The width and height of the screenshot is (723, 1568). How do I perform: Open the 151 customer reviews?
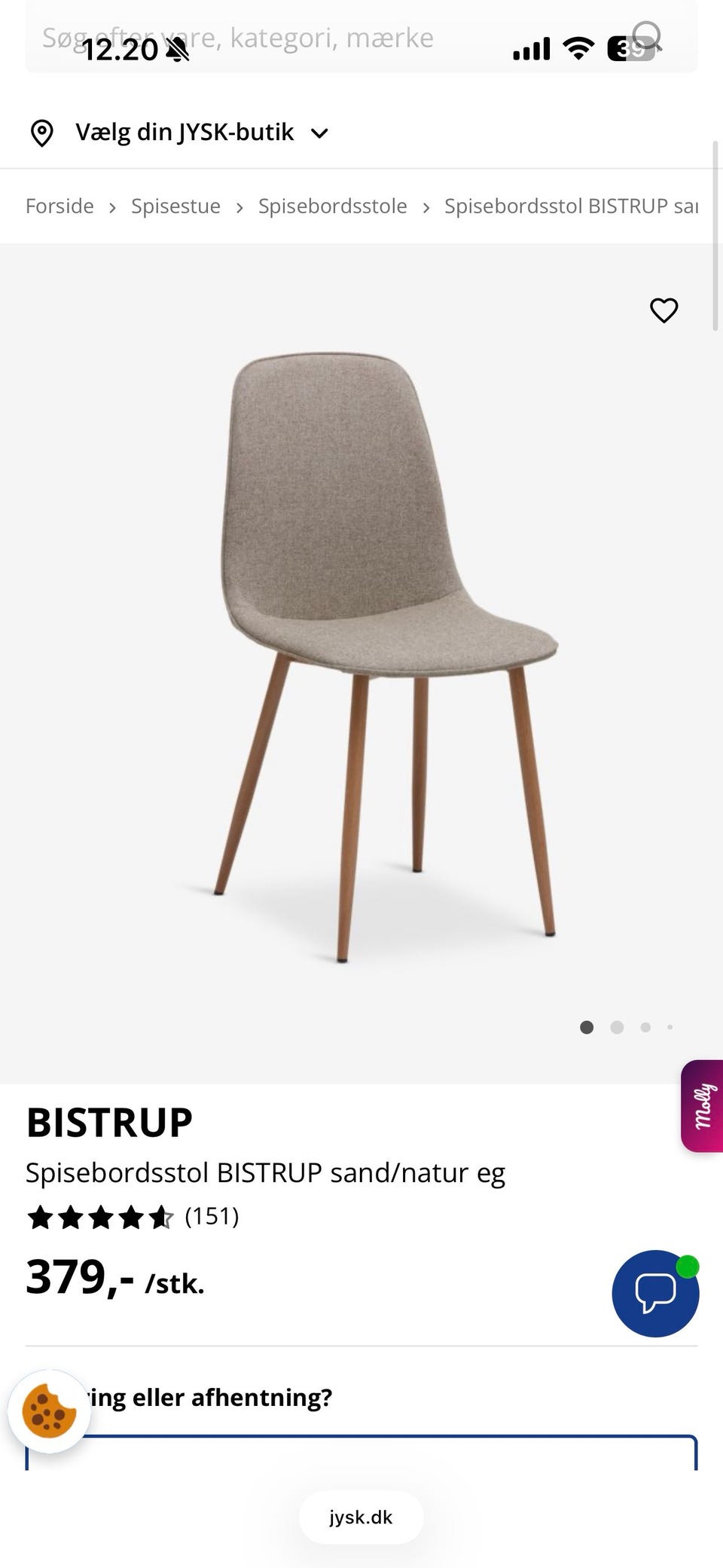tap(212, 1216)
